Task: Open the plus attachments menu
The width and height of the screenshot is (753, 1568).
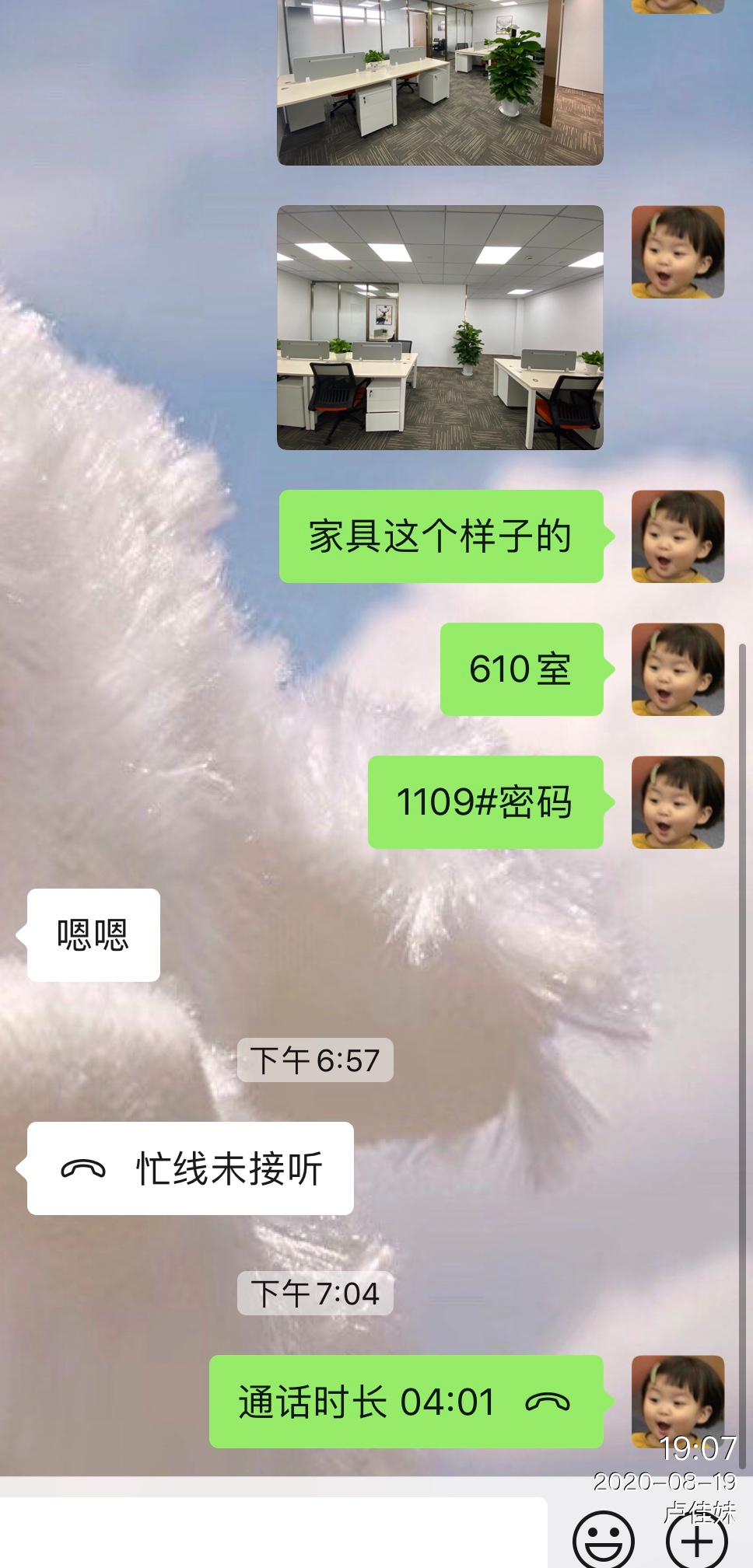Action: click(697, 1541)
